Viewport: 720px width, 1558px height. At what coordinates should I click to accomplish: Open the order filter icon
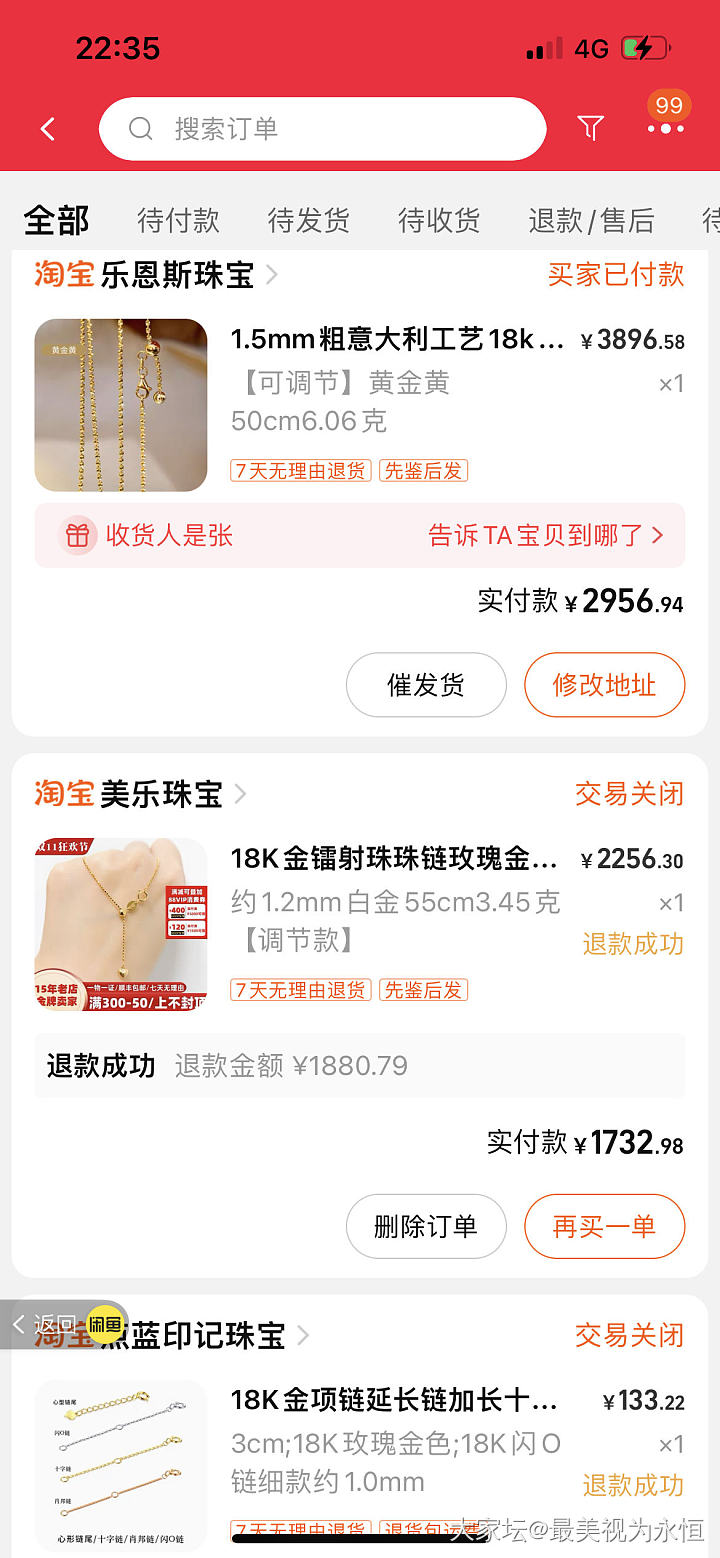pyautogui.click(x=591, y=128)
